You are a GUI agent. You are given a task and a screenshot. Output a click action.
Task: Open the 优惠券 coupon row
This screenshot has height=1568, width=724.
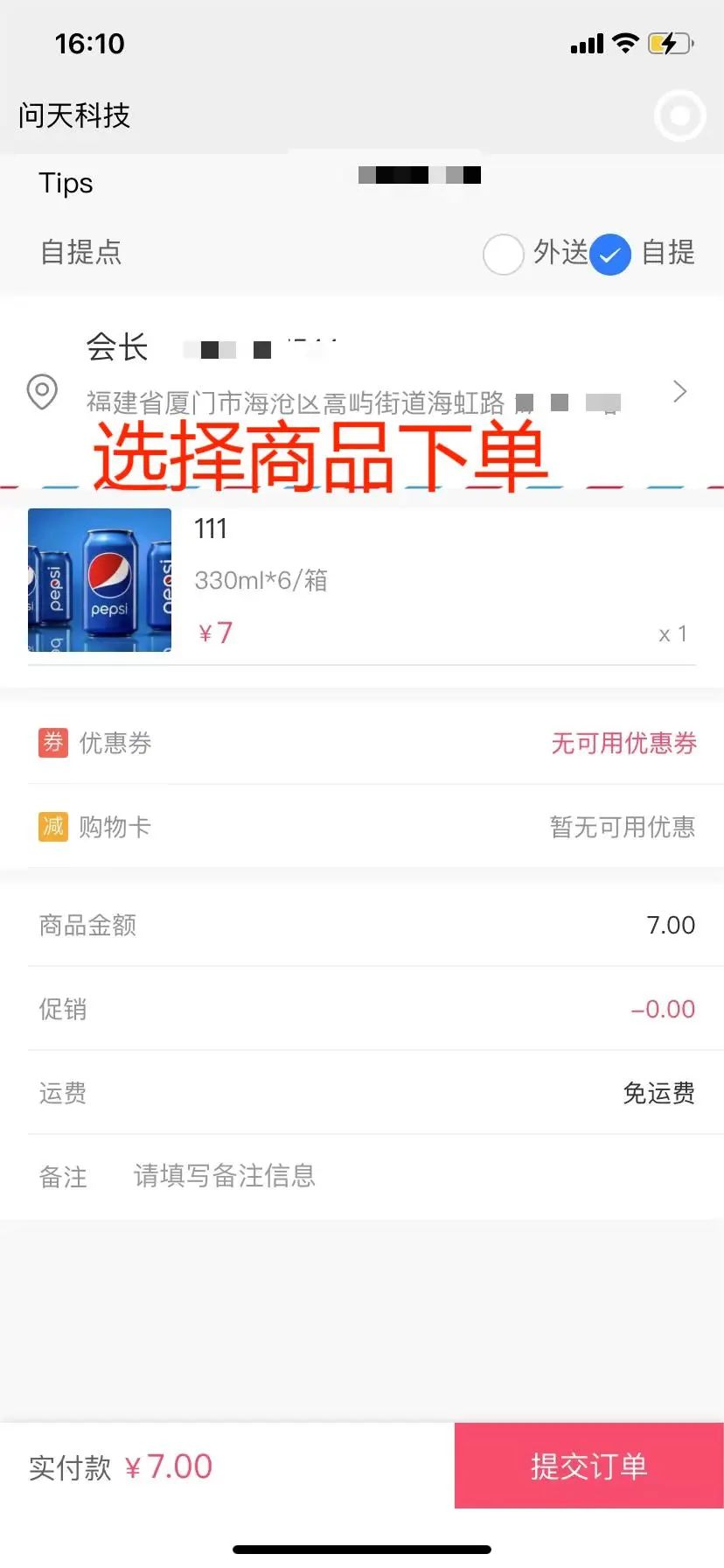[x=362, y=743]
